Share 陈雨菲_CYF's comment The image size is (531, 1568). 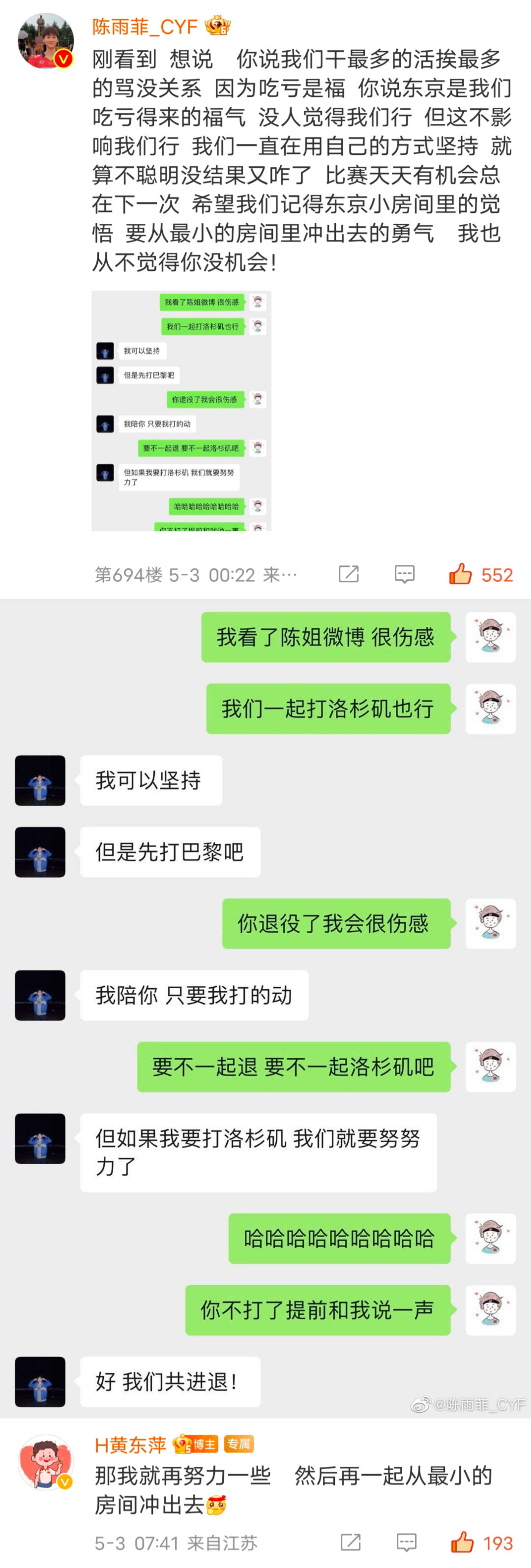click(348, 574)
